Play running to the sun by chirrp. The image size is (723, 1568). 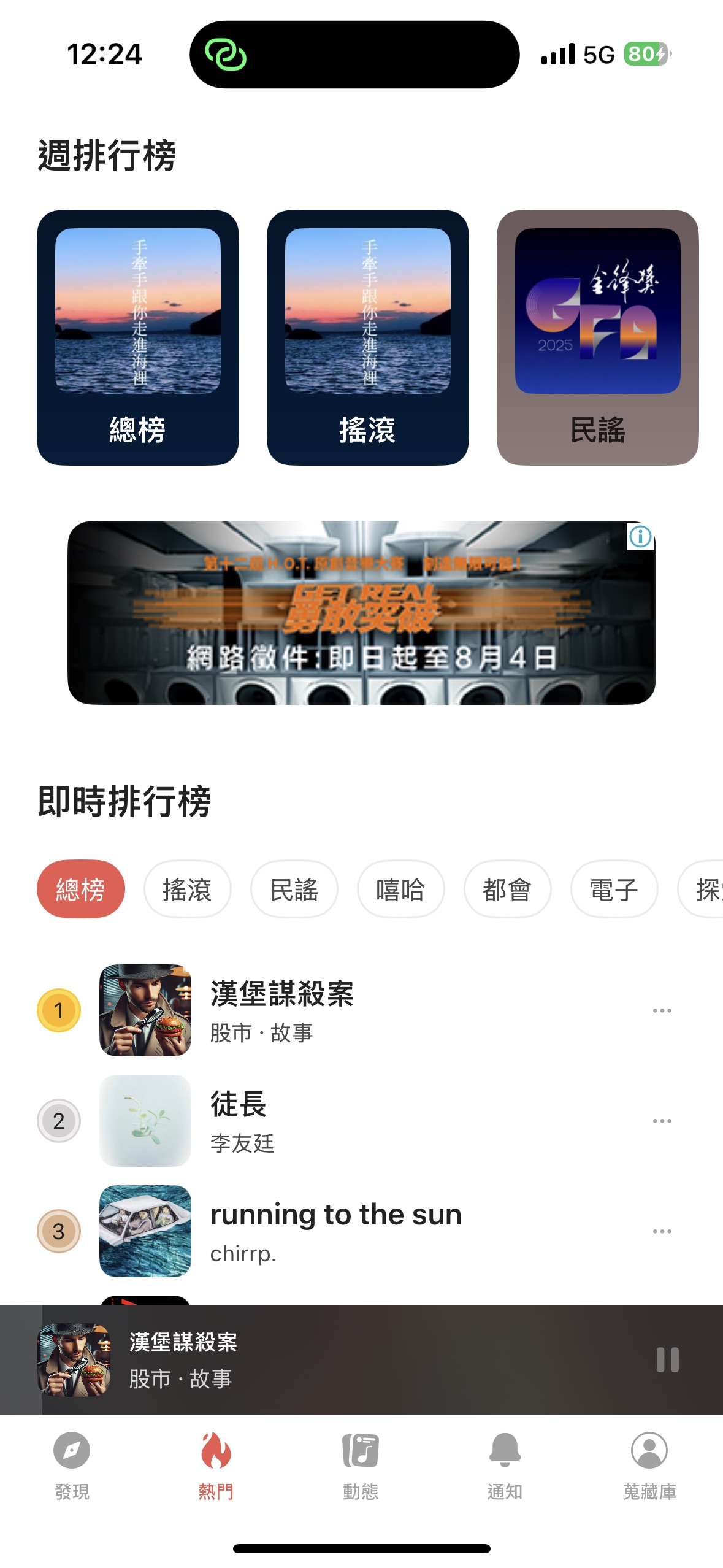click(x=334, y=1231)
